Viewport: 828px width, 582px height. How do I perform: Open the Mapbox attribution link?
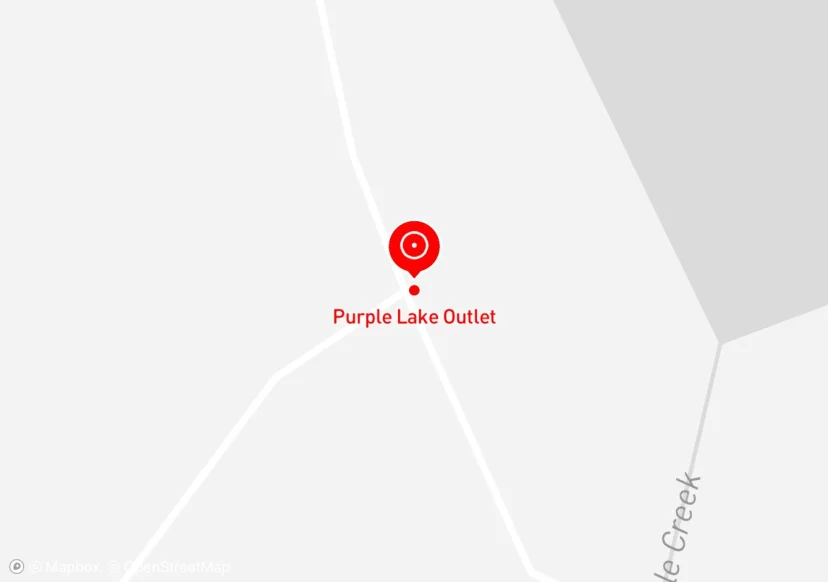pyautogui.click(x=64, y=567)
